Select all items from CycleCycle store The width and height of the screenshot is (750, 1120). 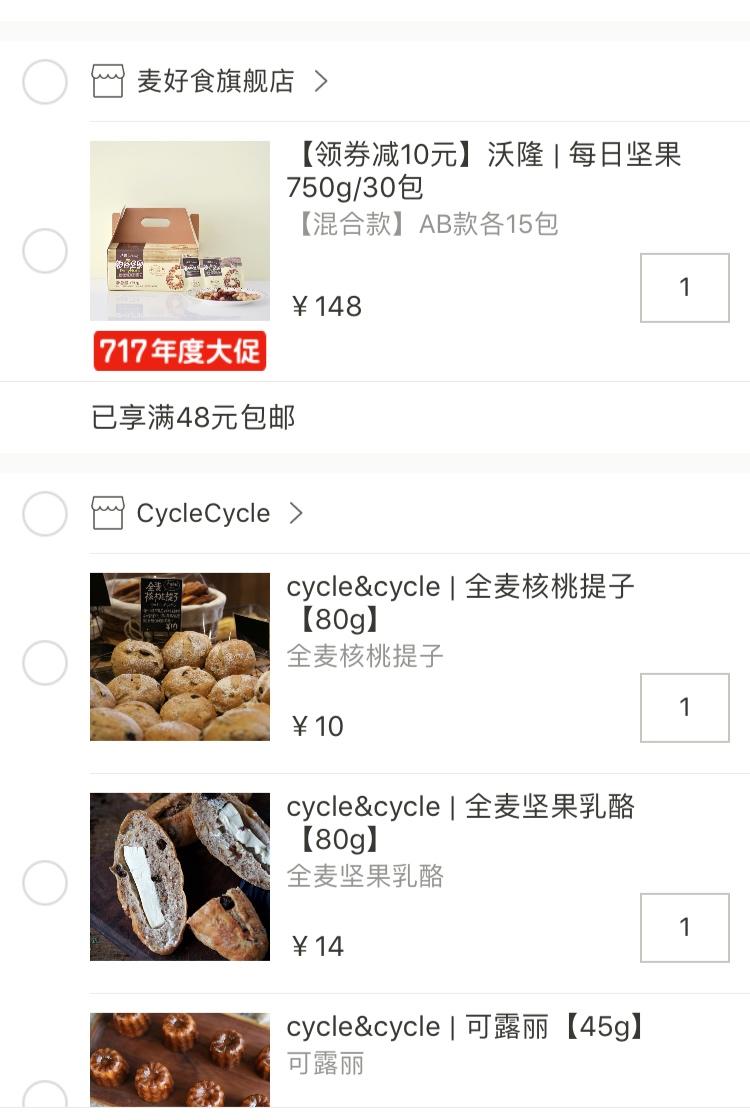[x=45, y=514]
